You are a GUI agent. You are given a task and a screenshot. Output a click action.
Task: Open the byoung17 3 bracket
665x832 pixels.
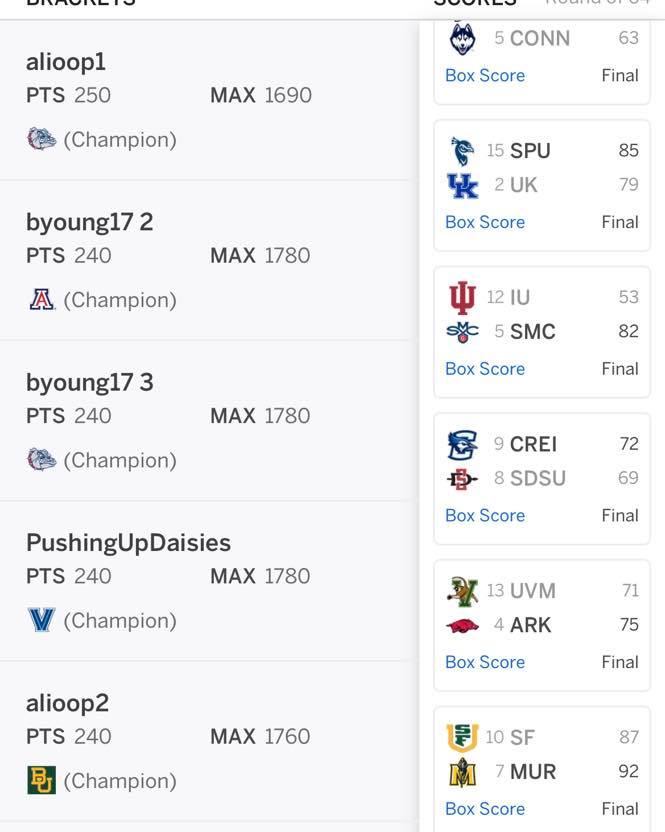90,382
